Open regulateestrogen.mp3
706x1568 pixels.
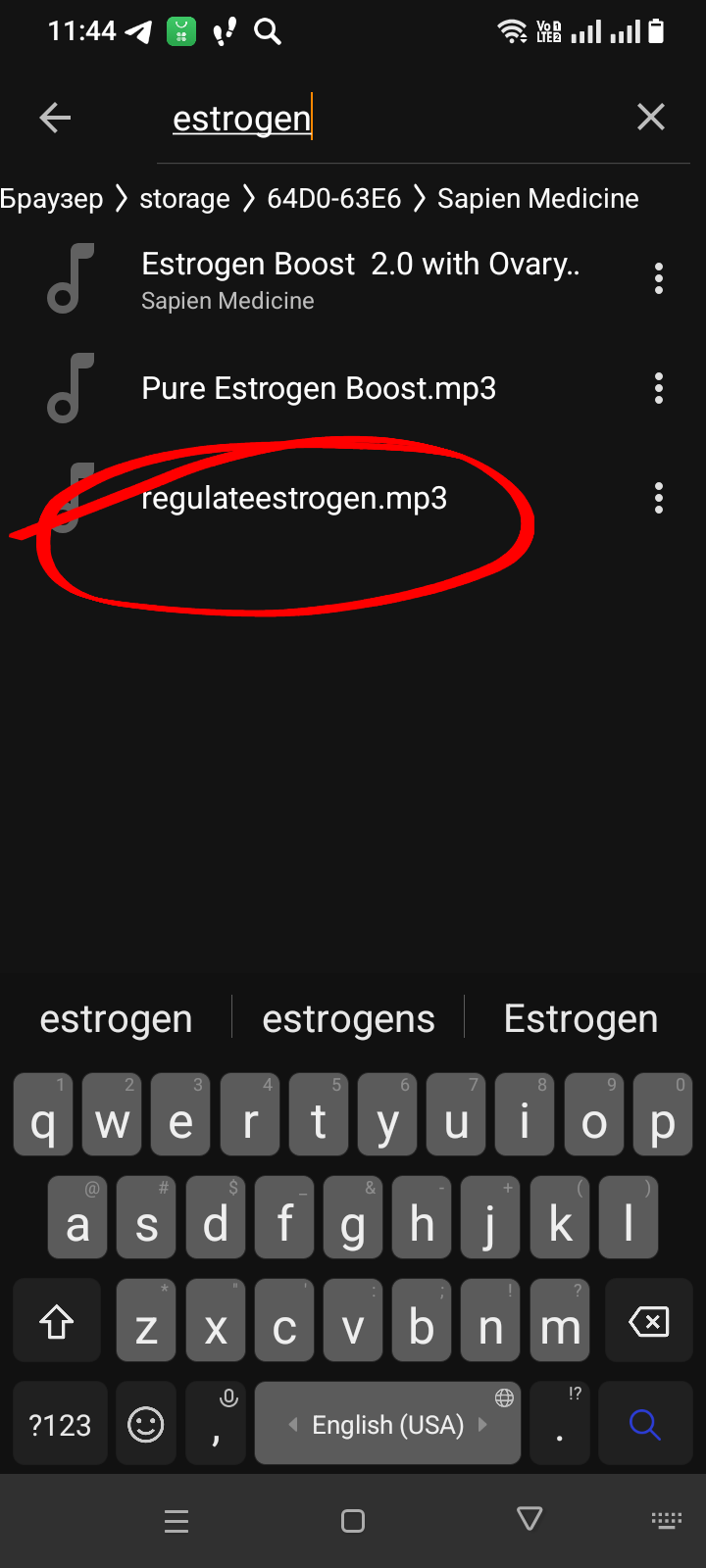tap(294, 499)
